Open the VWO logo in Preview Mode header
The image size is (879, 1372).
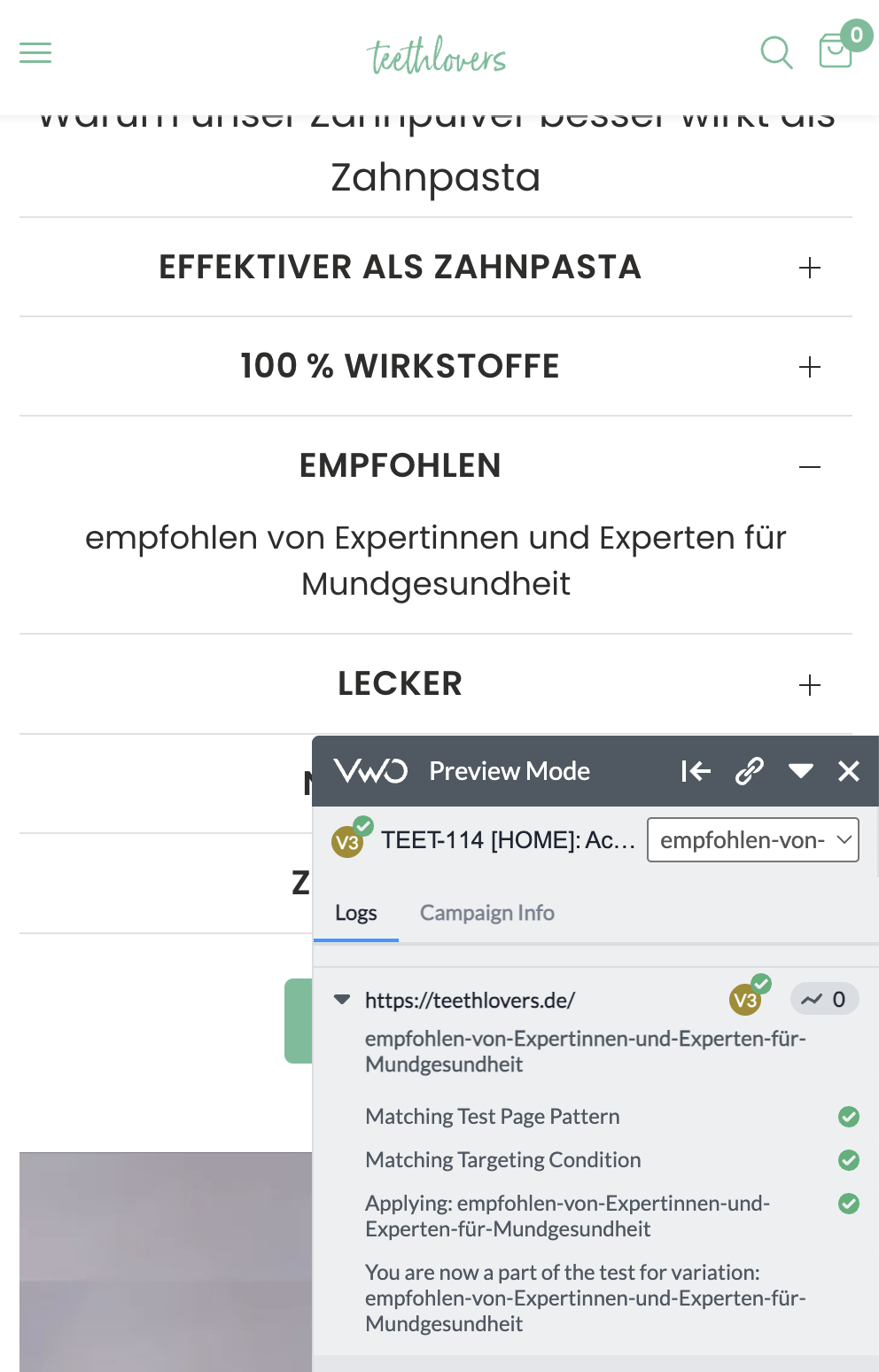tap(370, 771)
